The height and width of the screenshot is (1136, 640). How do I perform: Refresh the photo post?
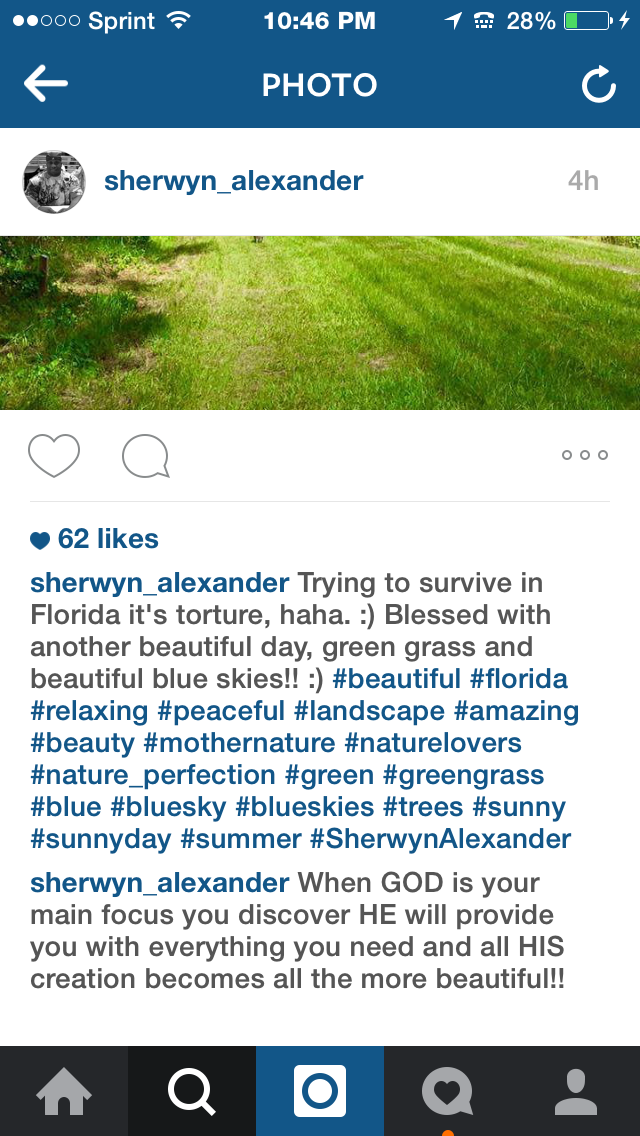tap(599, 85)
